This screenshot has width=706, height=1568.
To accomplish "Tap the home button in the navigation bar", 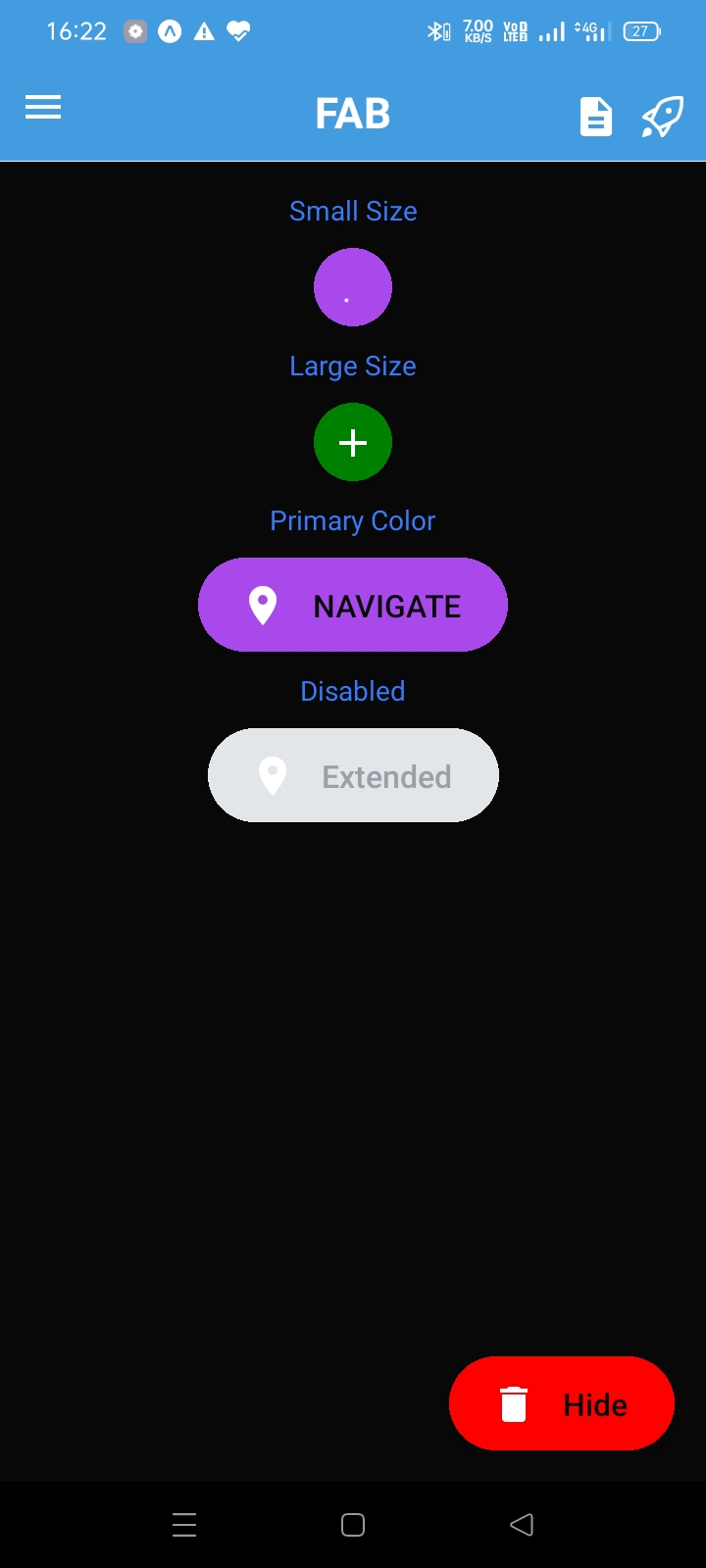I will pyautogui.click(x=351, y=1525).
